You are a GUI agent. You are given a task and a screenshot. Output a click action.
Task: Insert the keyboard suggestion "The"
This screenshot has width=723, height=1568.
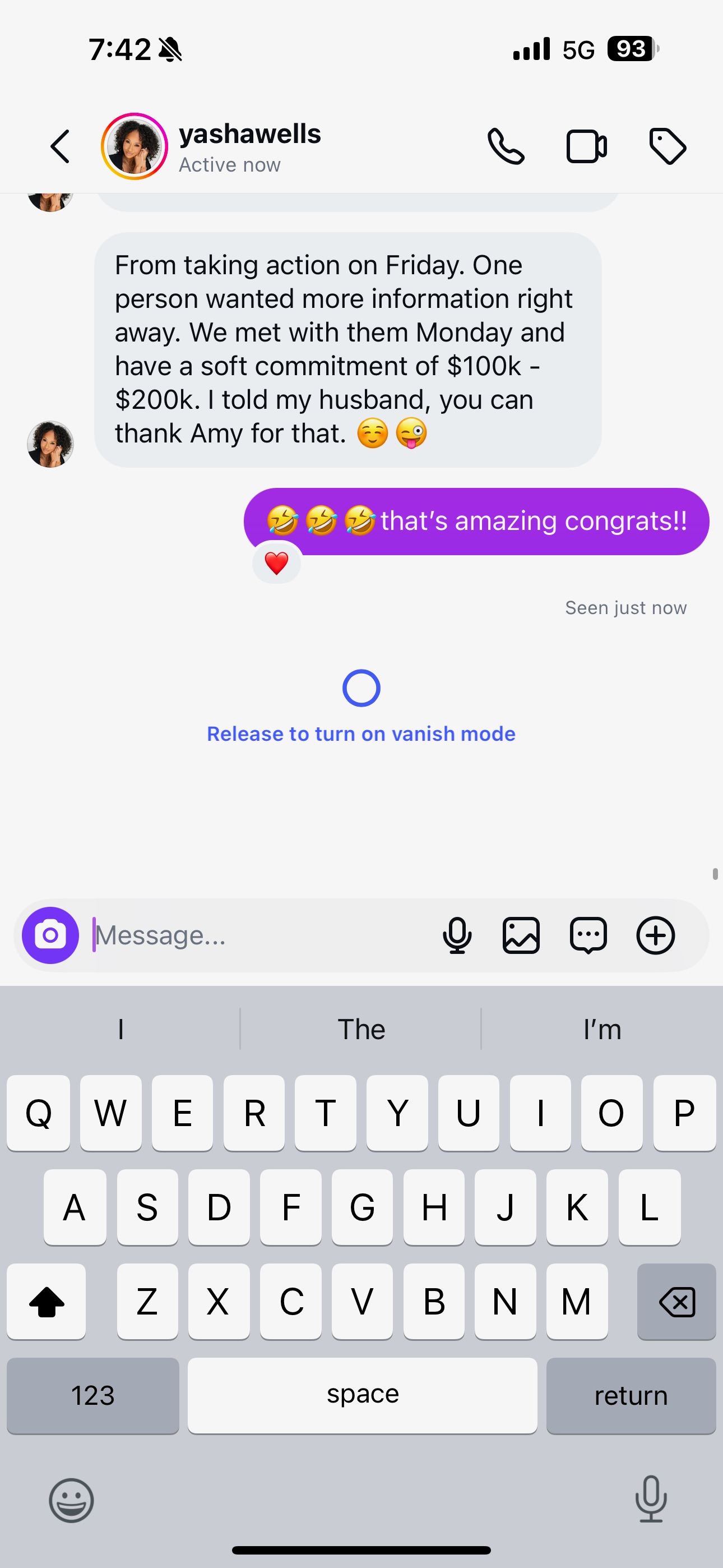[x=361, y=1029]
